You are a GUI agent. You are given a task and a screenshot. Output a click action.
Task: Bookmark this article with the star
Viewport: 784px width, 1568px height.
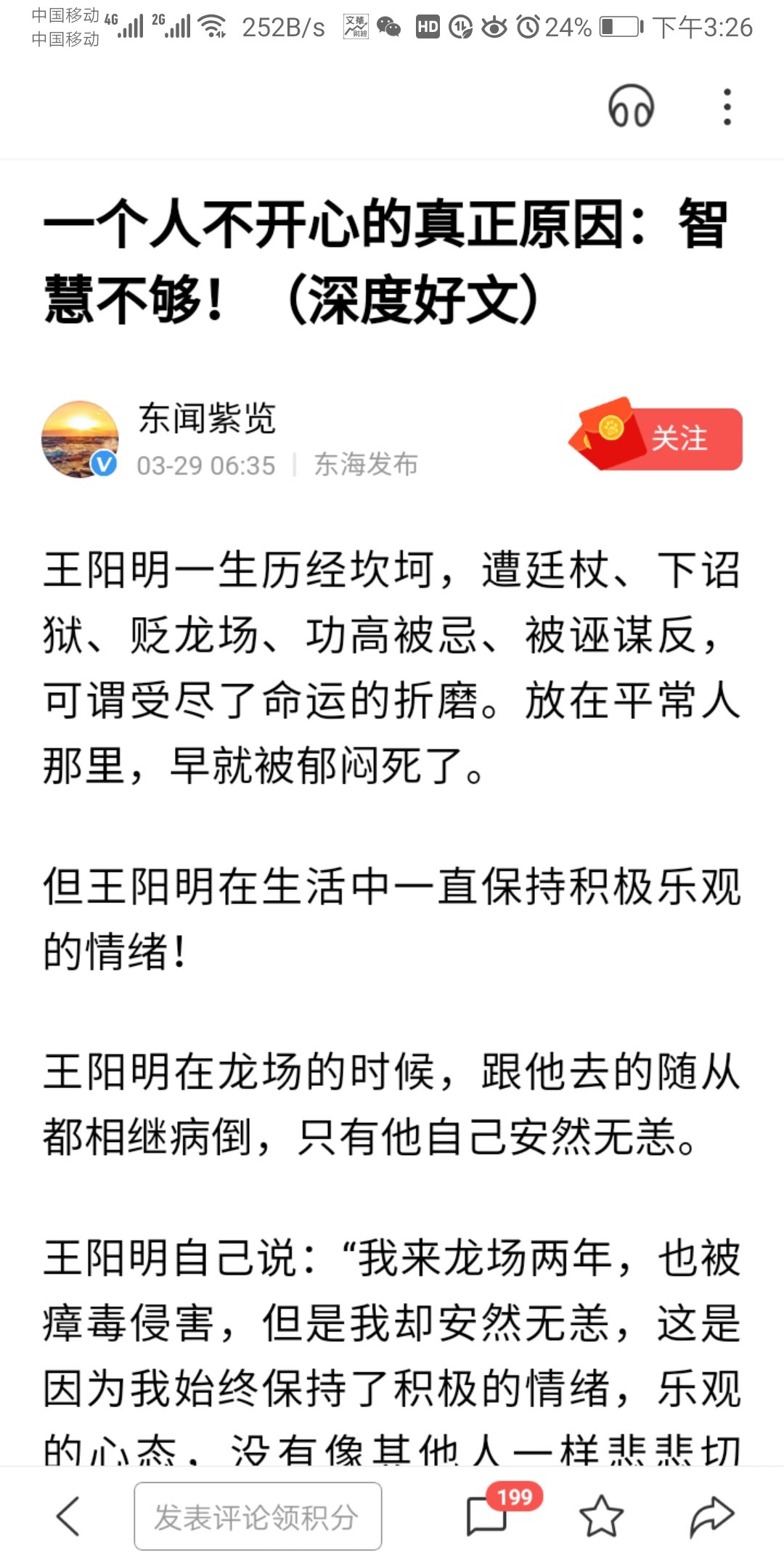click(601, 1516)
